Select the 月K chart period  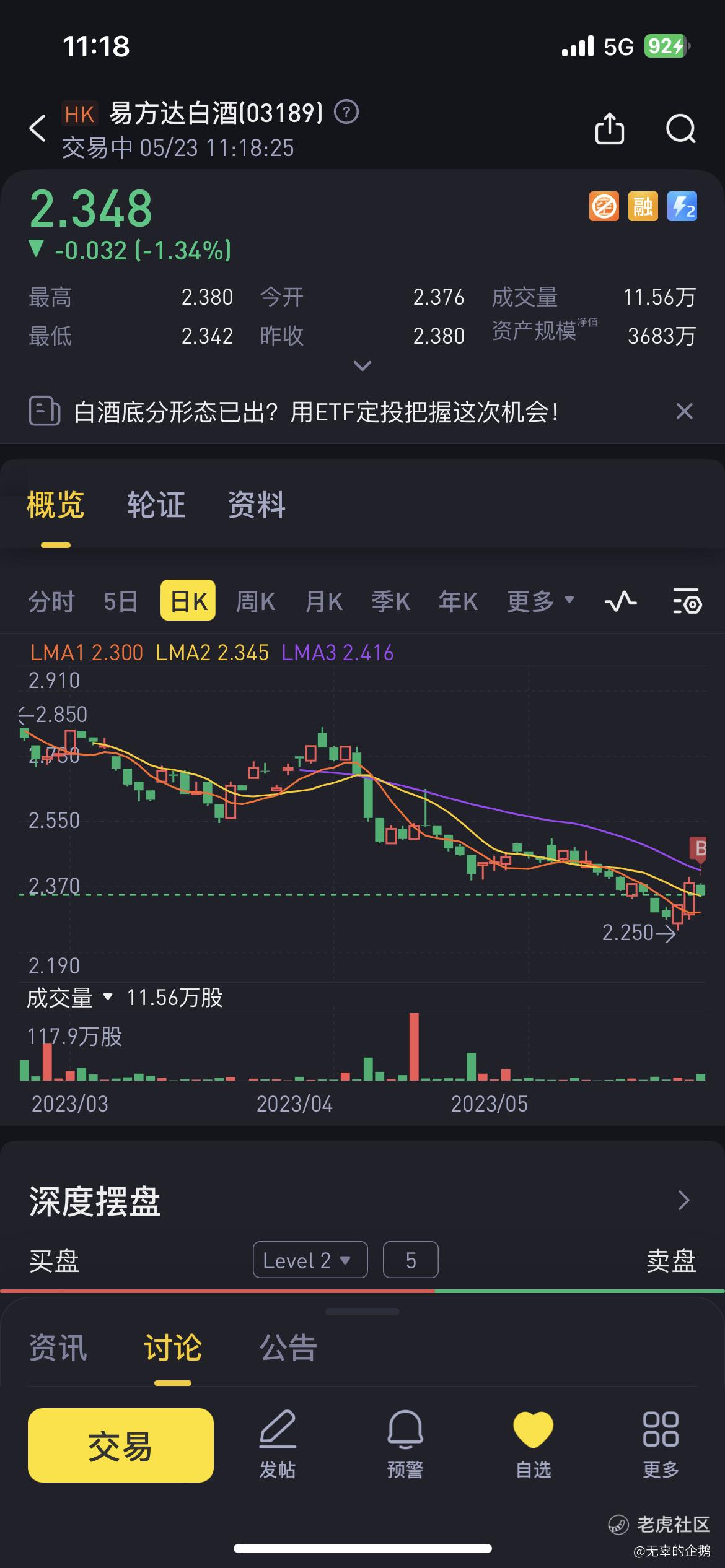[x=323, y=601]
